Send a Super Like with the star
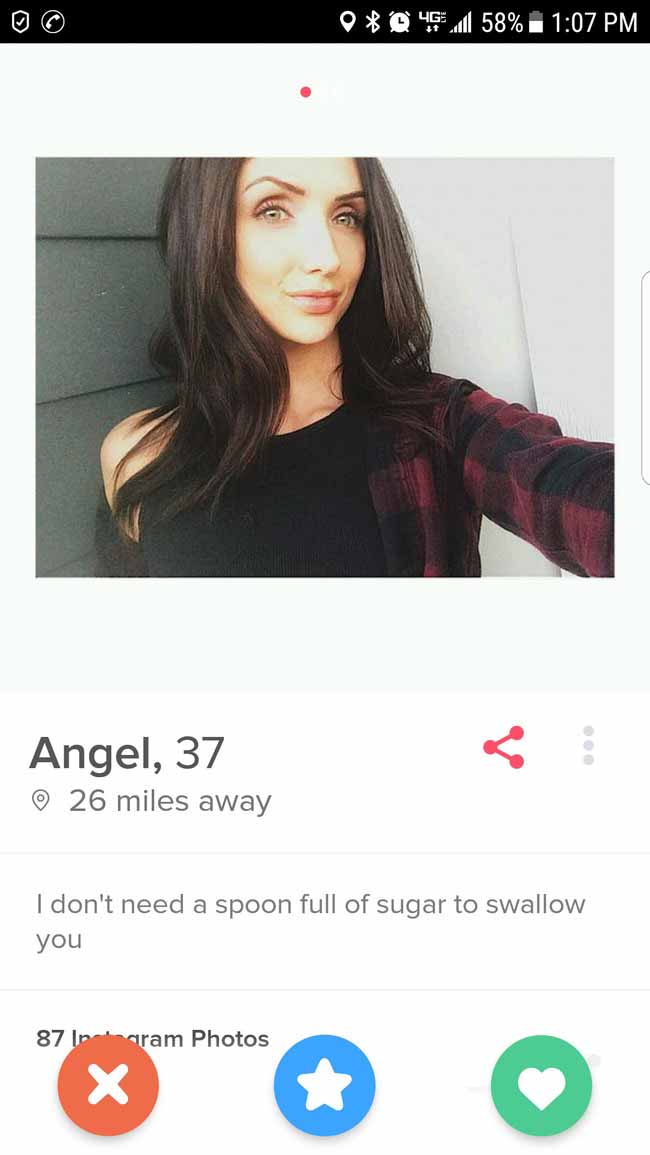This screenshot has height=1155, width=650. (324, 1085)
